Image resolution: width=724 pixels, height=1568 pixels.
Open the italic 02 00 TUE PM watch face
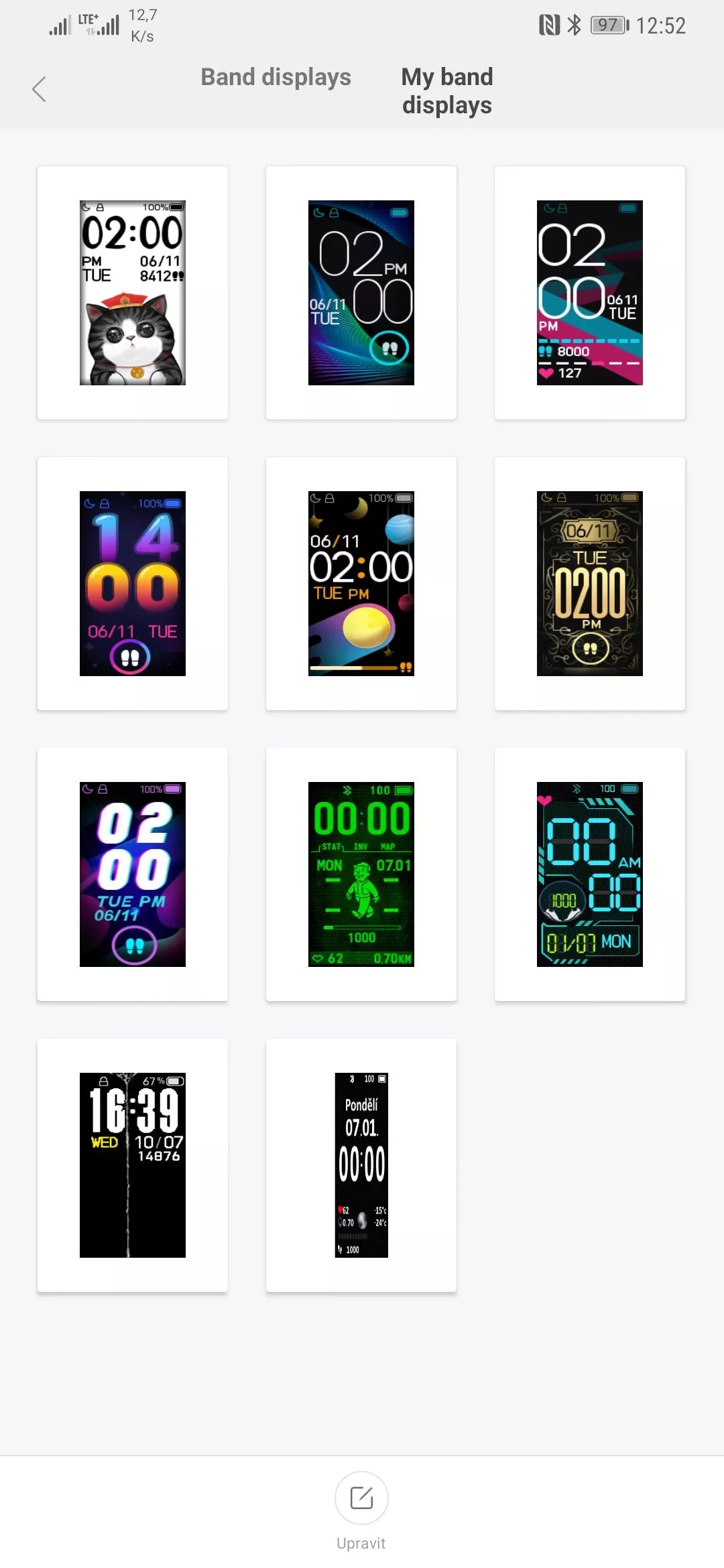pos(133,874)
